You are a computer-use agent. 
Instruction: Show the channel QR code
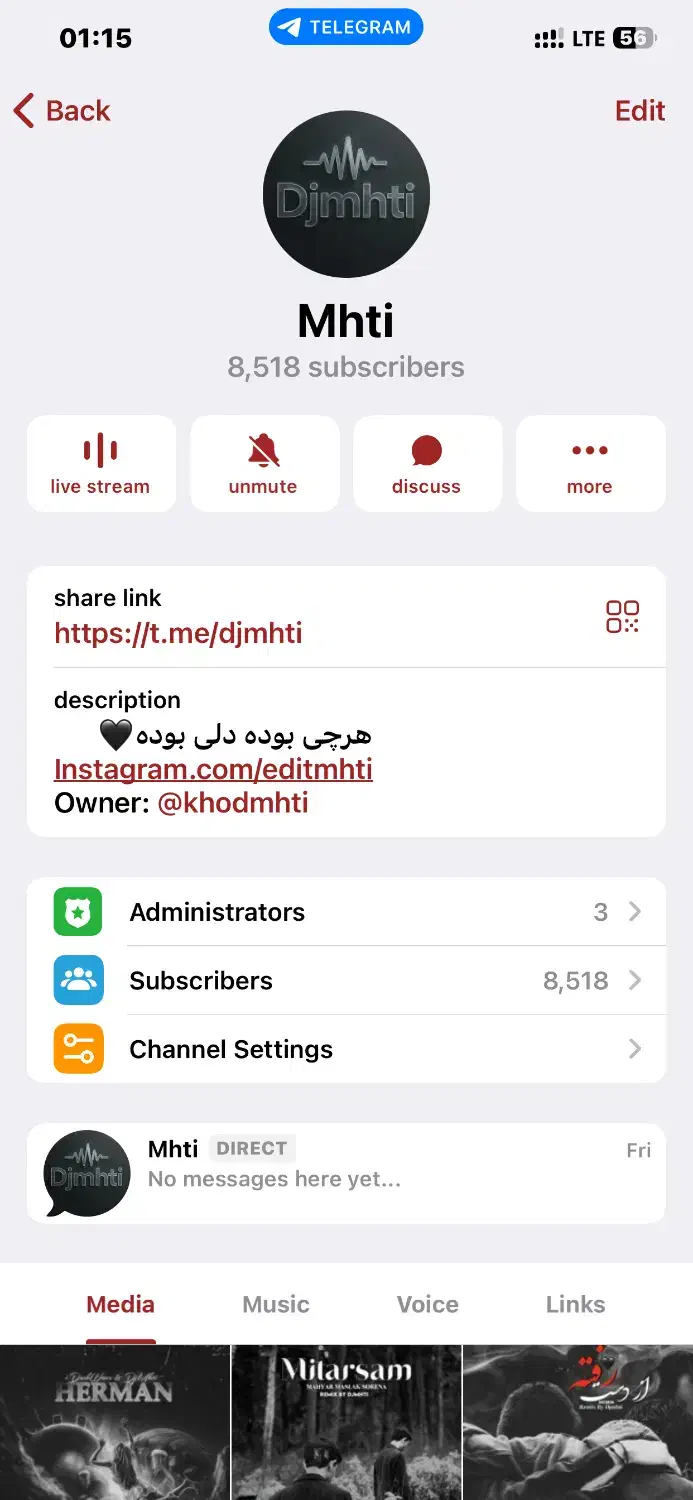(622, 616)
